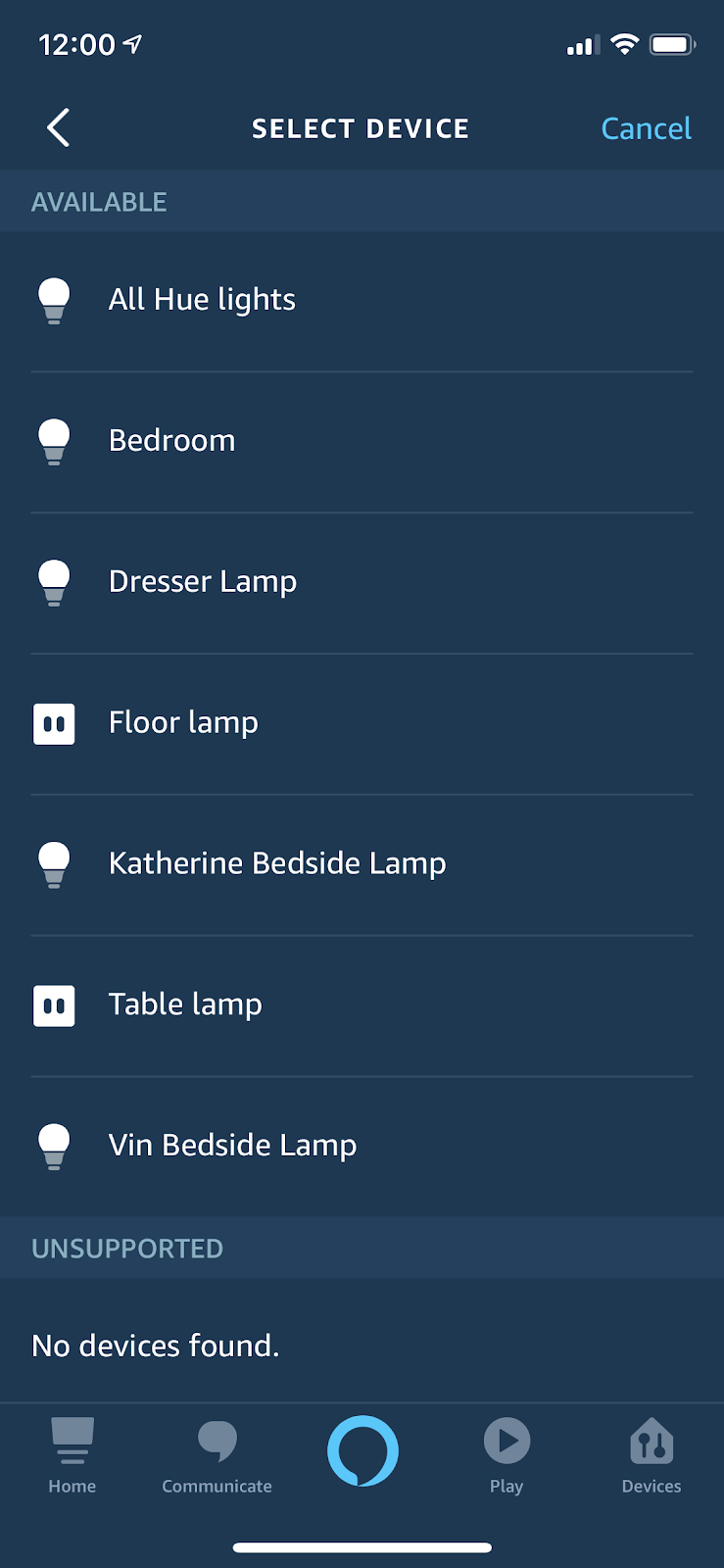Select Vin Bedside Lamp
This screenshot has width=724, height=1568.
[362, 1147]
